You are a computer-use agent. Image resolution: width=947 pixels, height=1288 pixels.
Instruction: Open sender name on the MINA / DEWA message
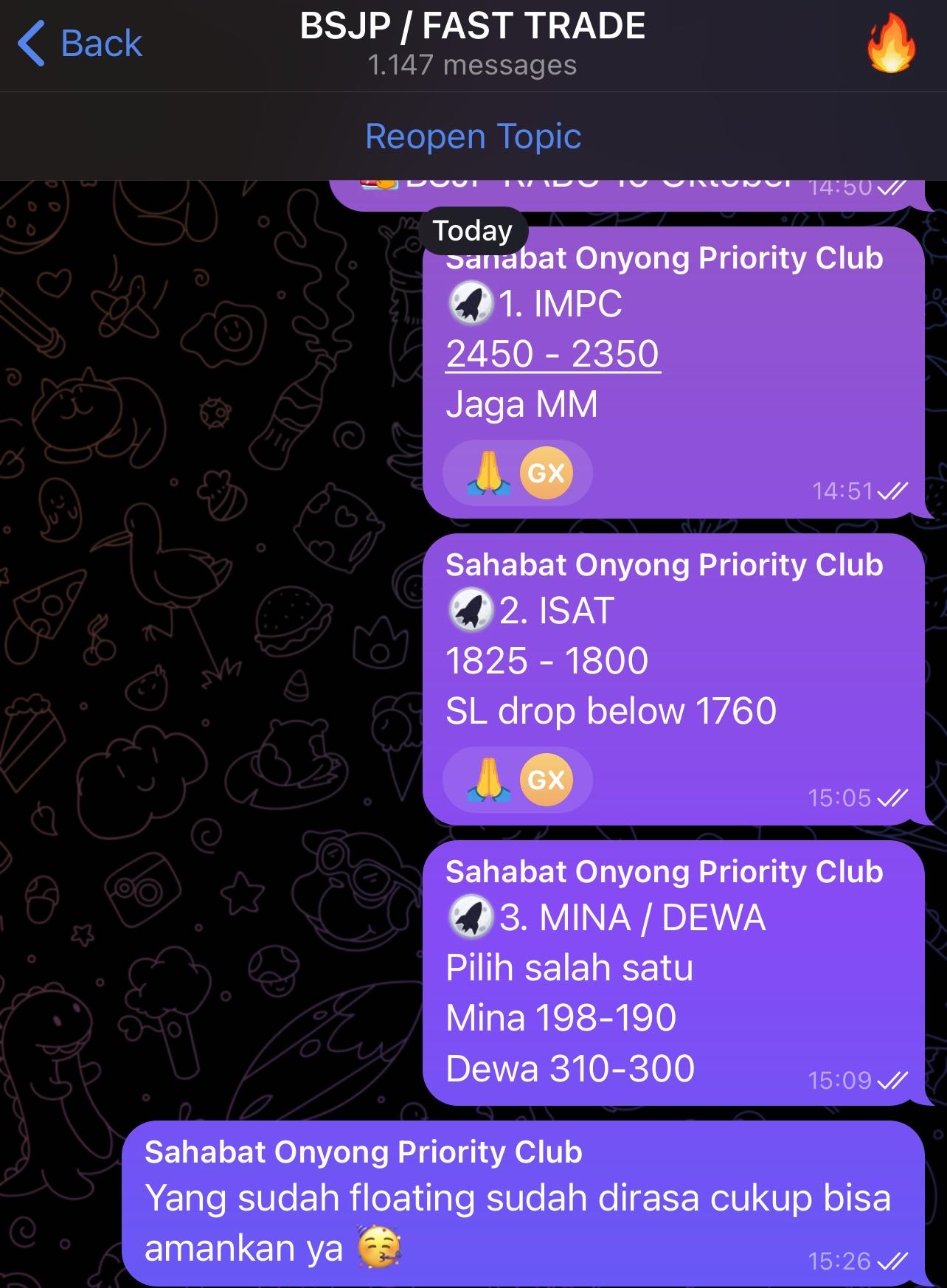tap(664, 871)
